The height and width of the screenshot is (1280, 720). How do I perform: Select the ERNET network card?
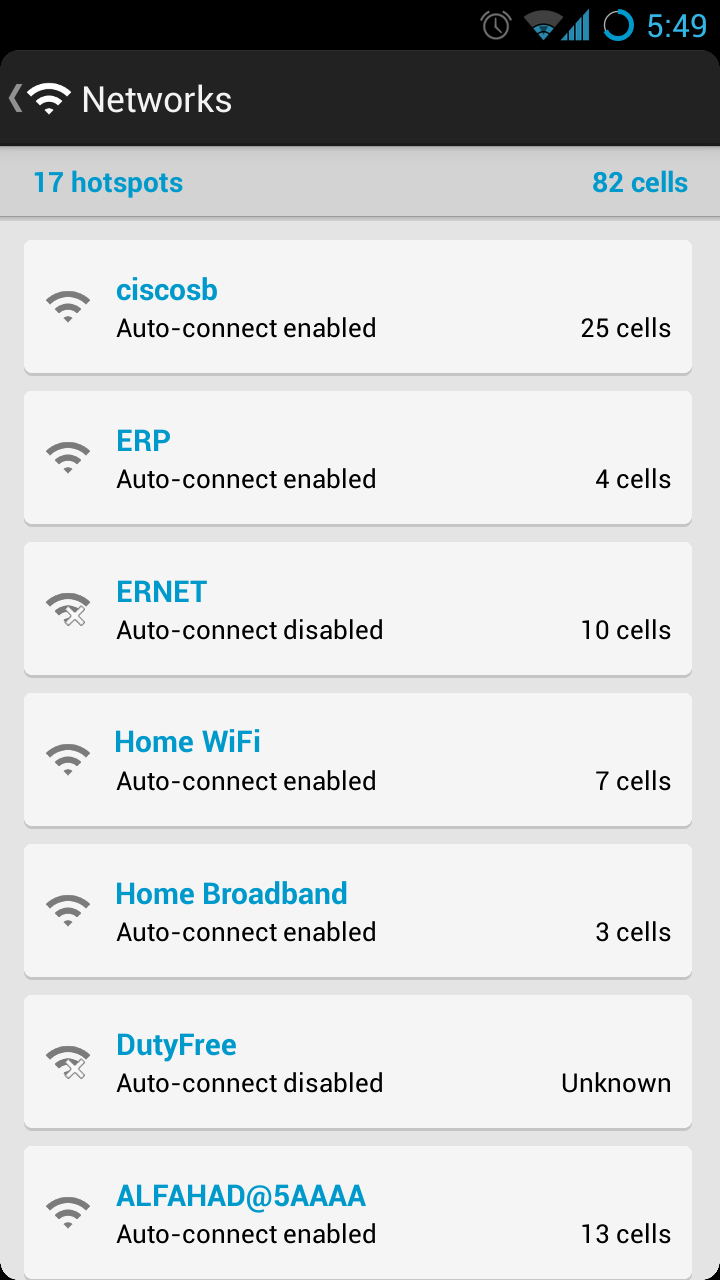pyautogui.click(x=358, y=609)
